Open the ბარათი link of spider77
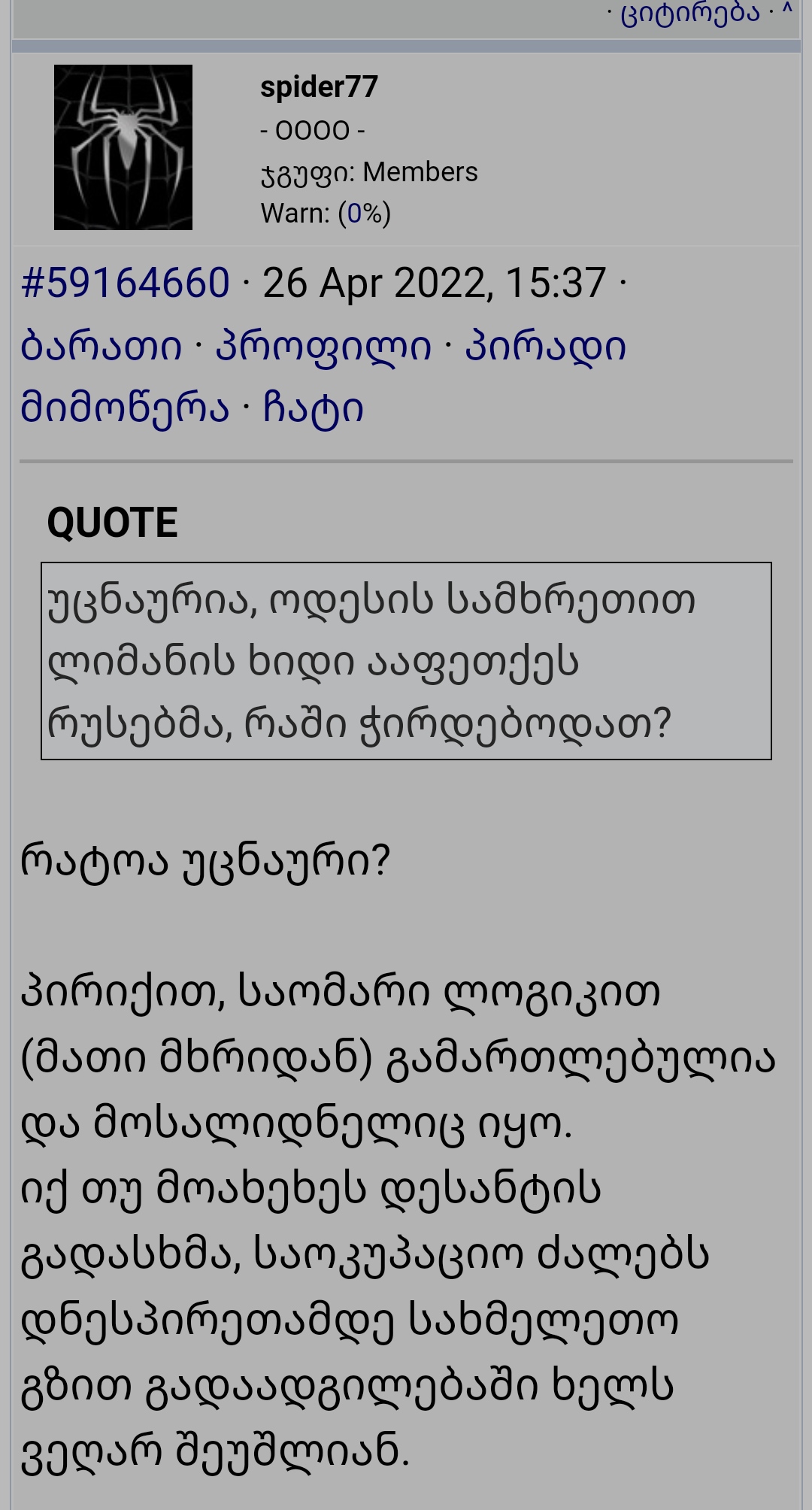The width and height of the screenshot is (812, 1510). 101,347
